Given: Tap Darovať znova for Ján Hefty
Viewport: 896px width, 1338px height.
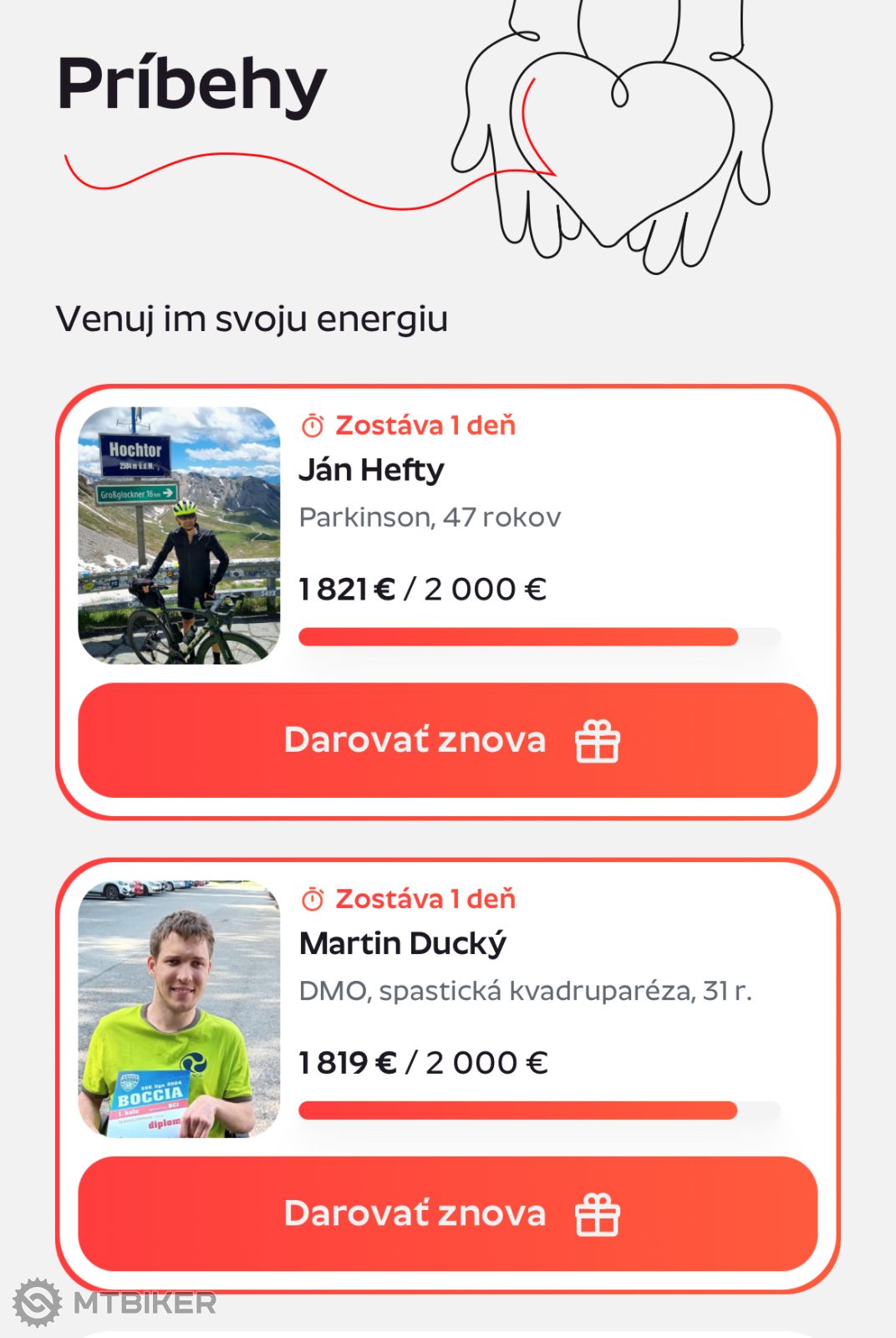Looking at the screenshot, I should (x=447, y=740).
